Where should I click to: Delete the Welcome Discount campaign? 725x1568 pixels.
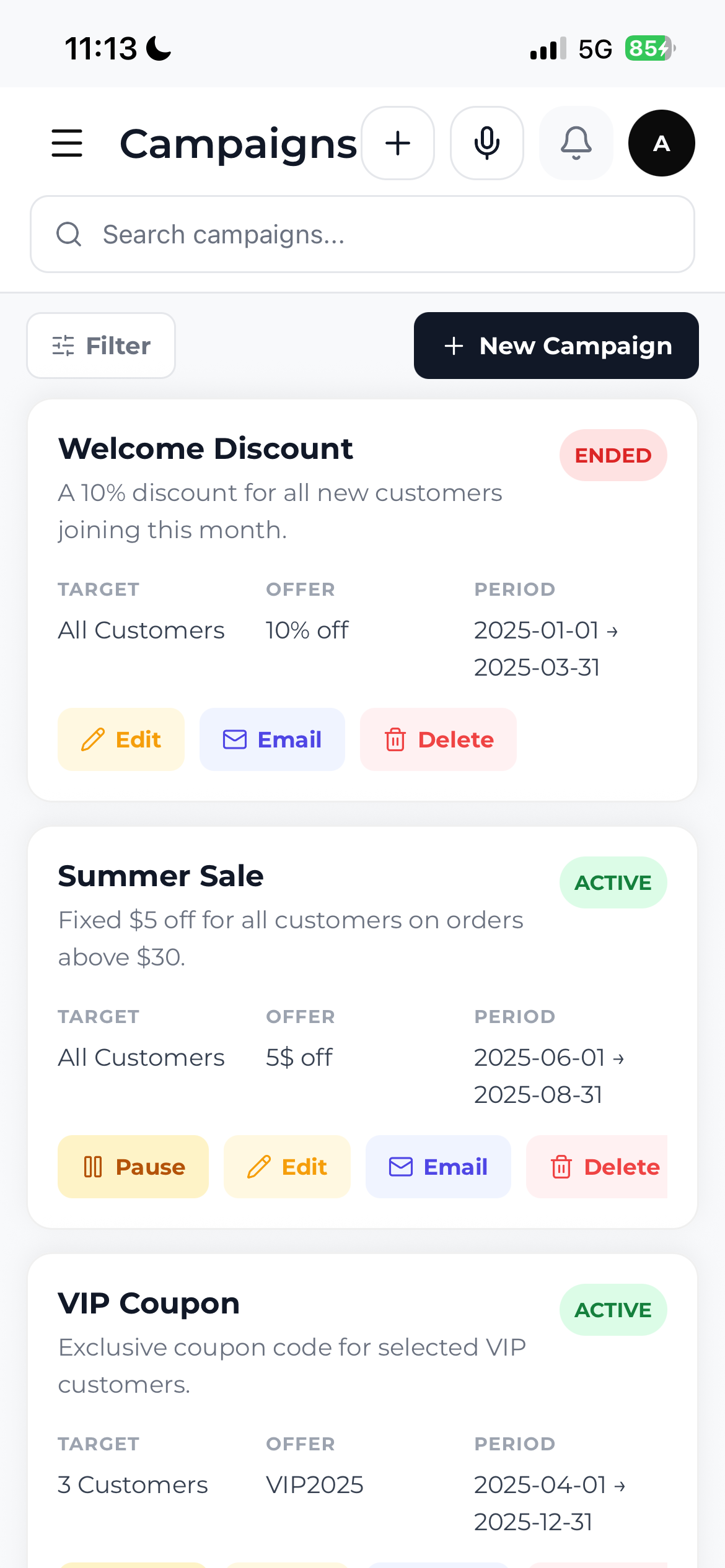click(438, 739)
